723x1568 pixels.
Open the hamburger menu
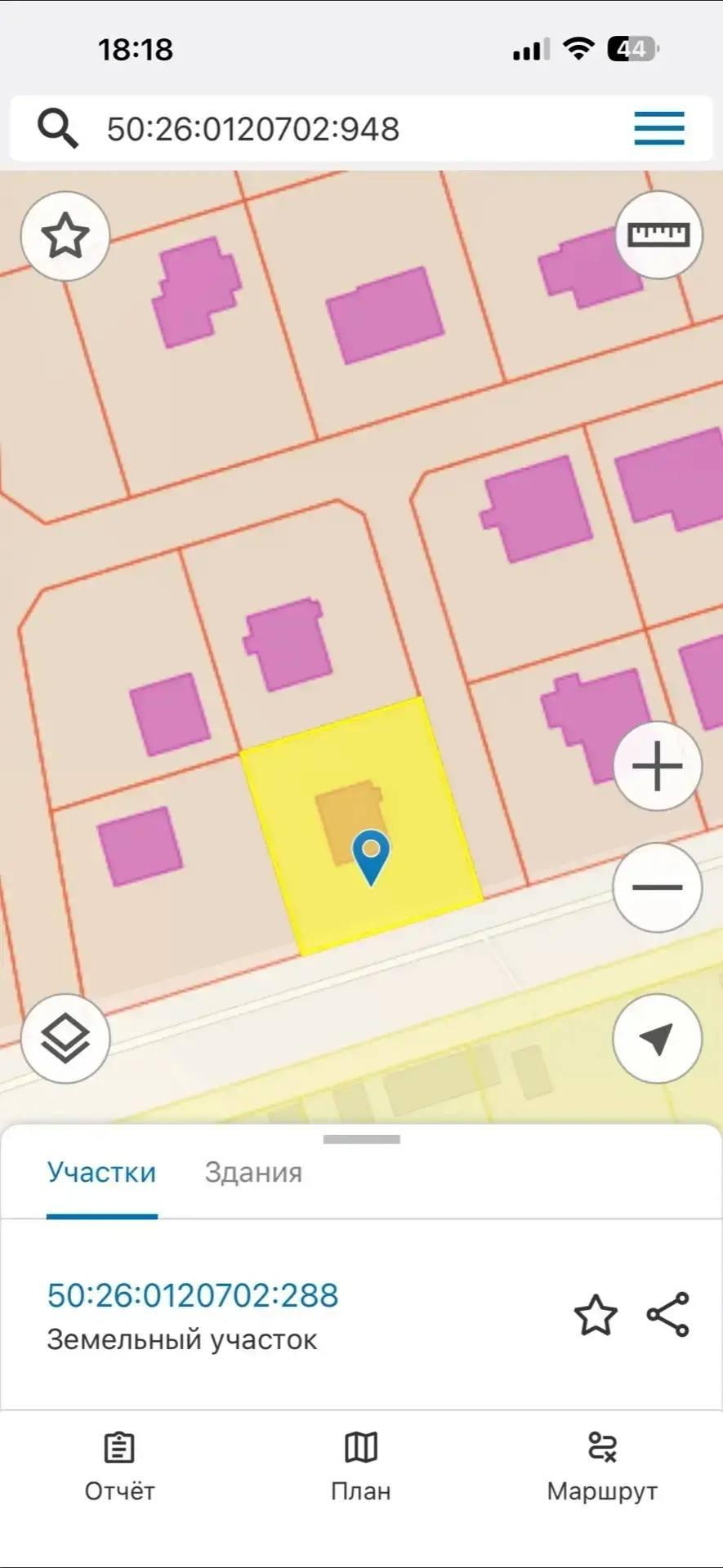coord(658,128)
